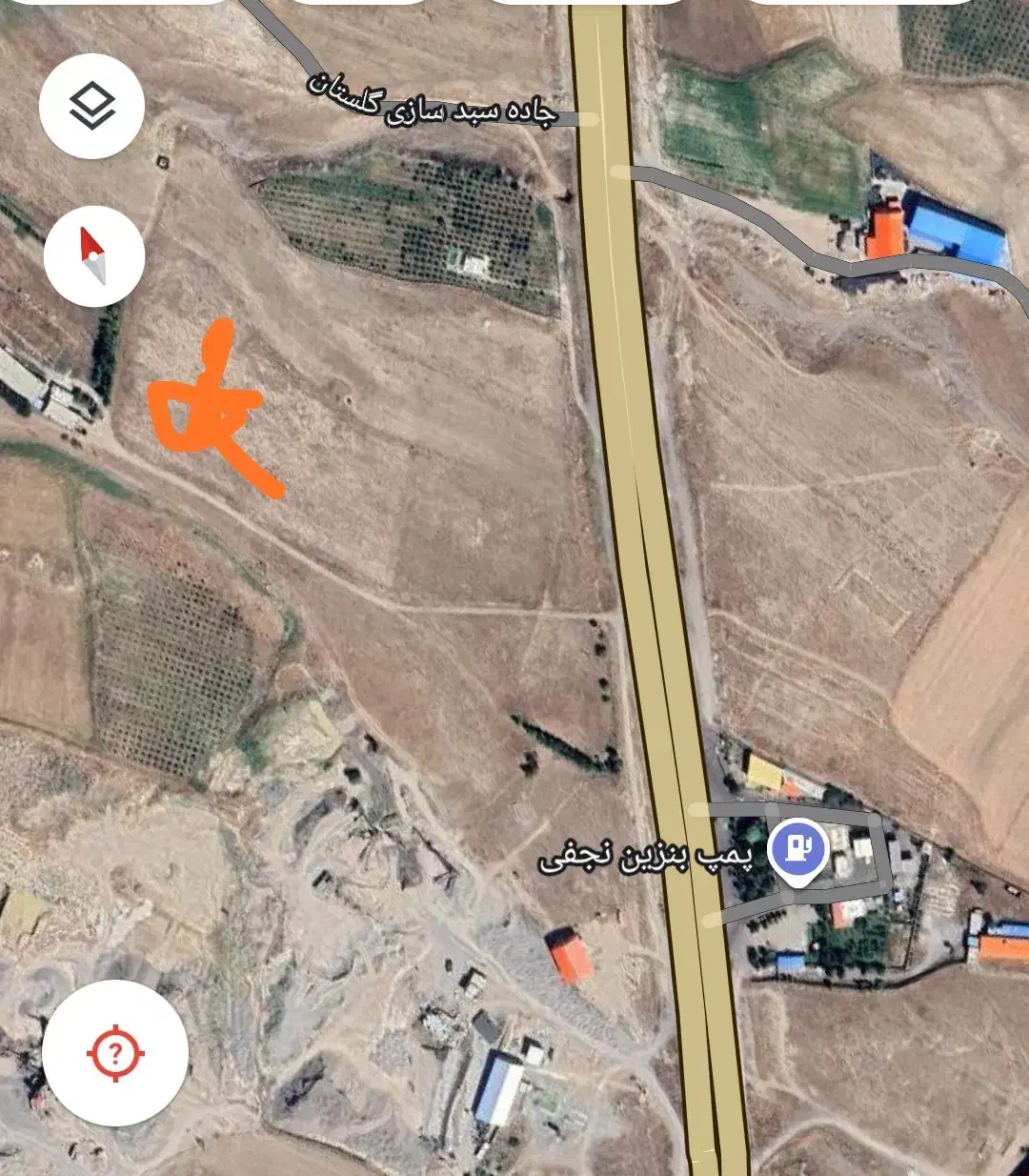
Task: Select the پمپ بنزین نجفی gas station pin
Action: (797, 847)
